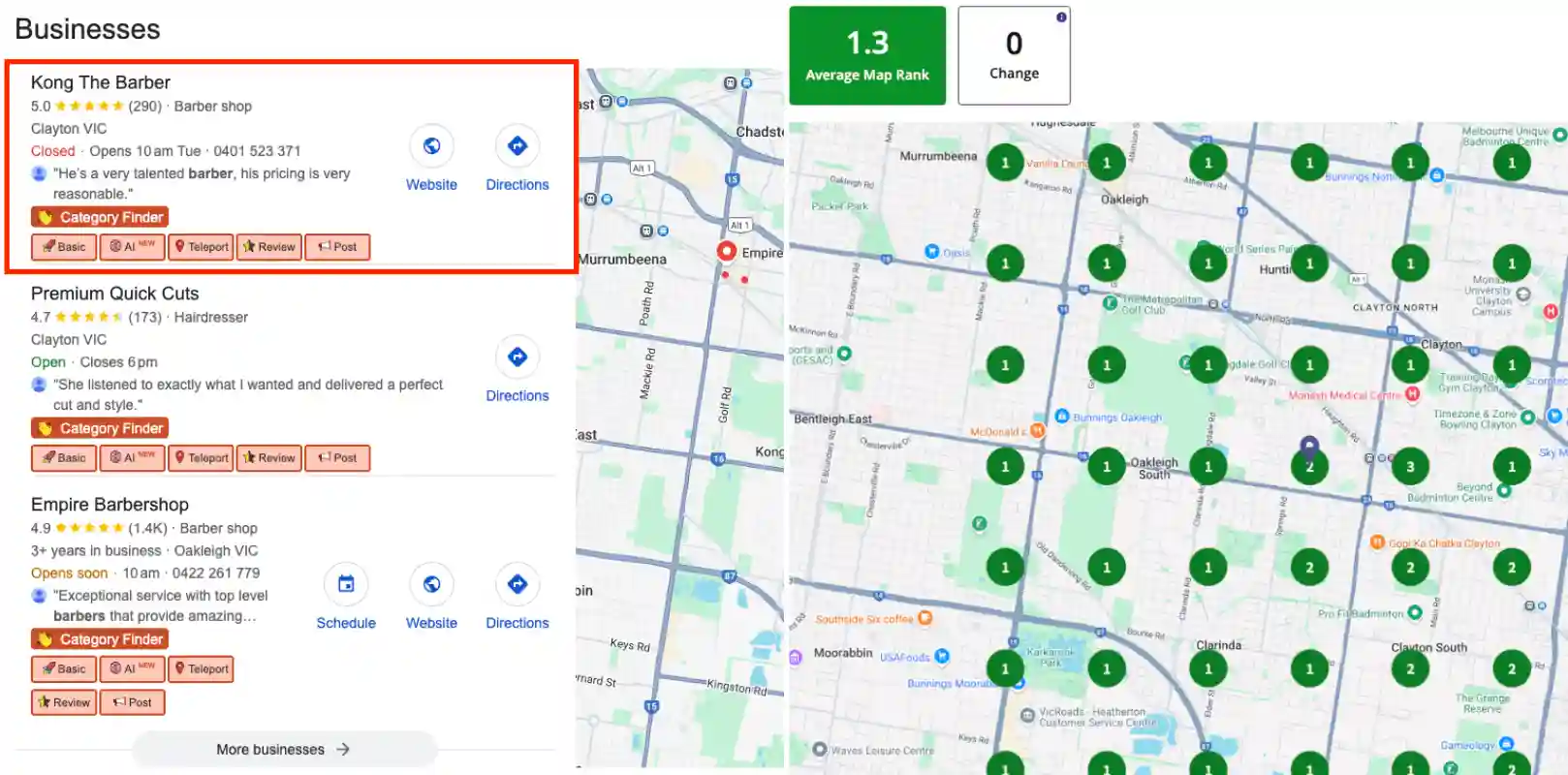Open info icon on the Change card
The height and width of the screenshot is (775, 1568).
pos(1061,17)
